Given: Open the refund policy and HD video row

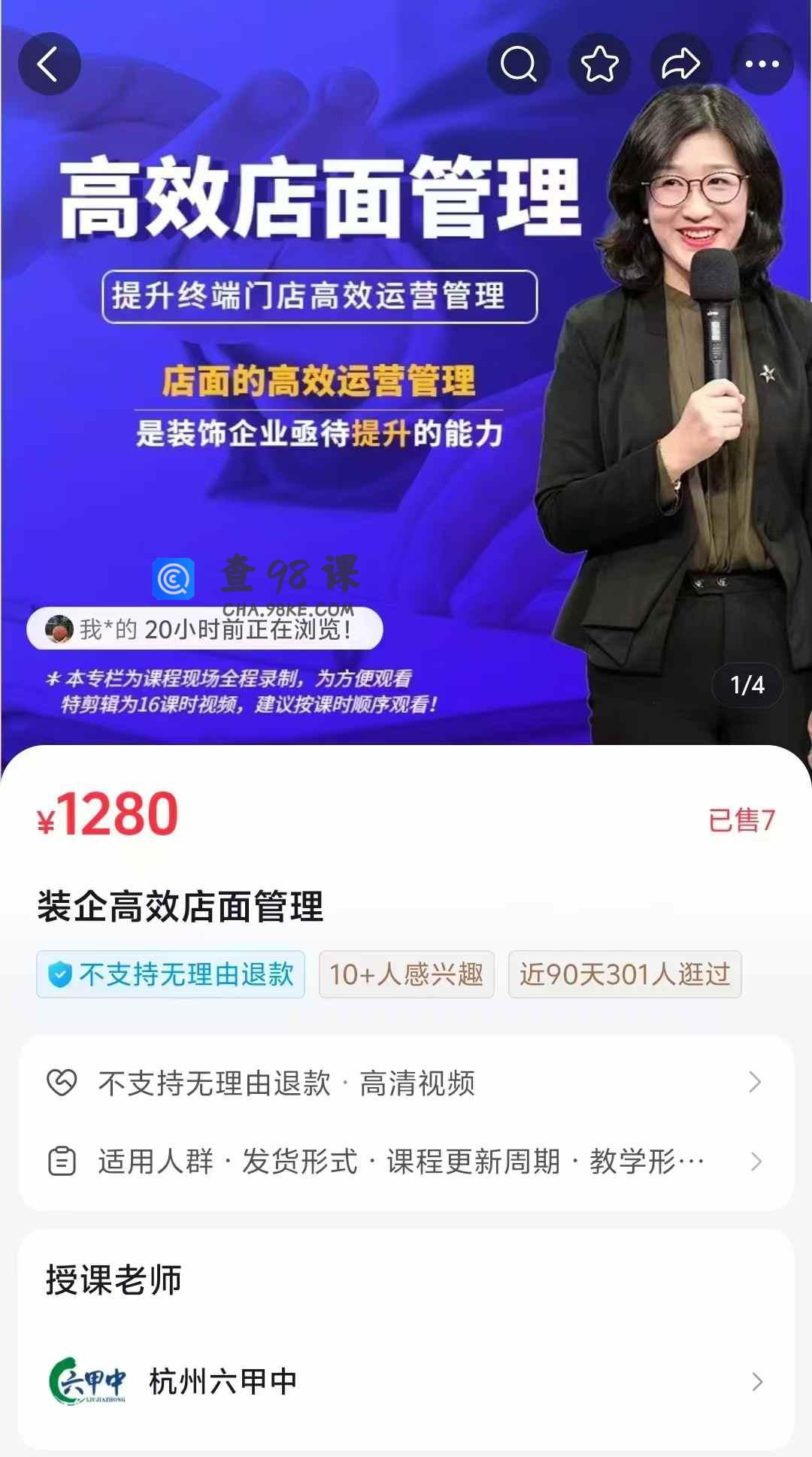Looking at the screenshot, I should click(x=406, y=1083).
